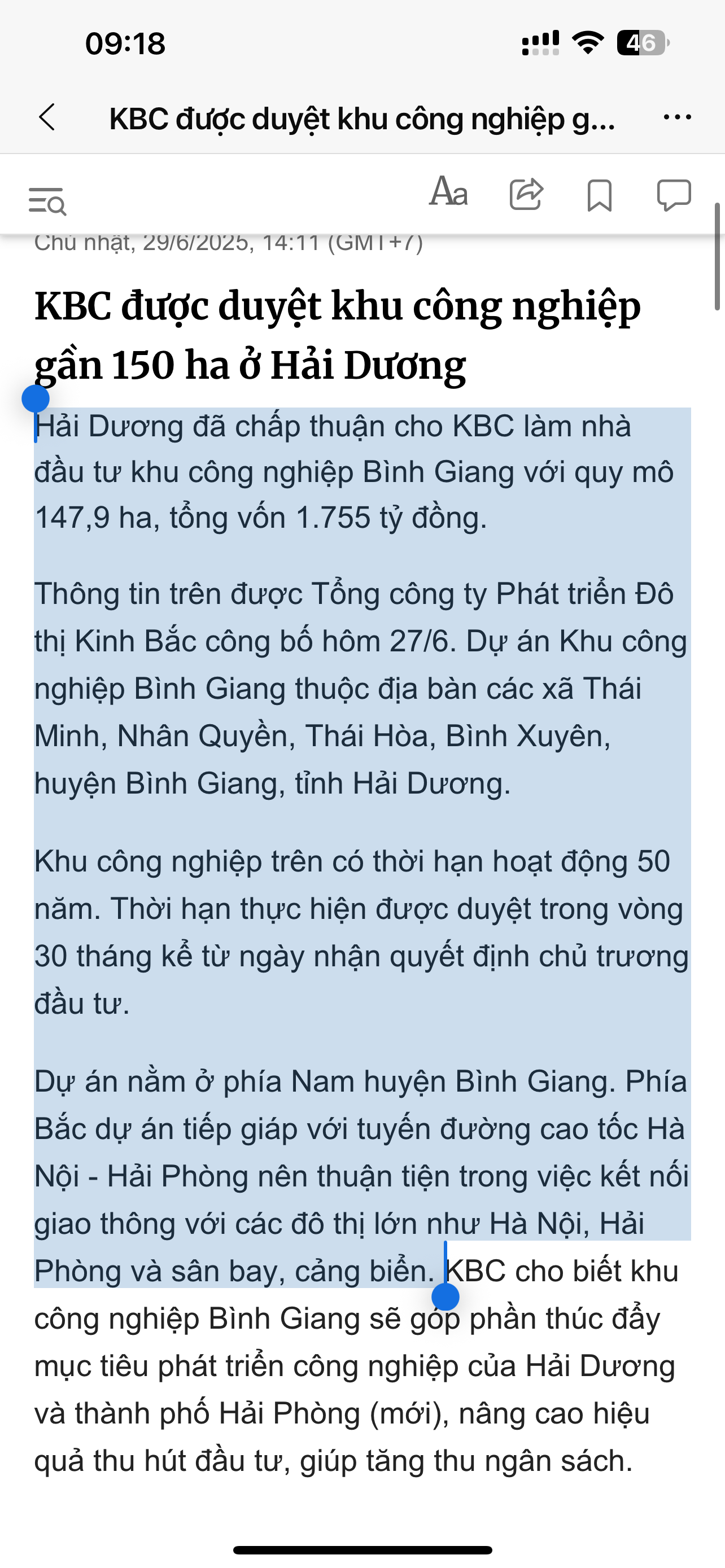
Task: Open the three-dot overflow menu
Action: pyautogui.click(x=677, y=117)
